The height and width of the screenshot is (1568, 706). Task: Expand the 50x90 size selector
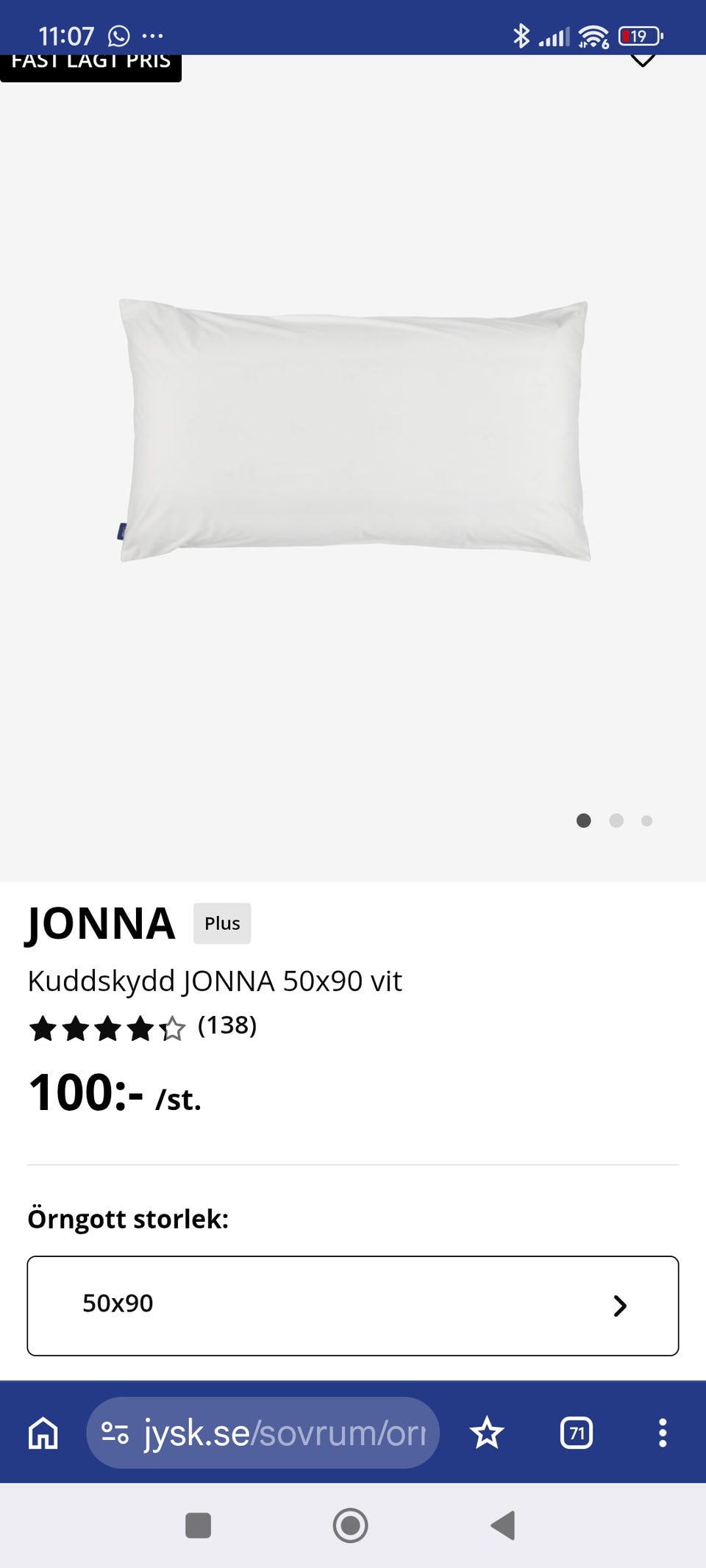353,1306
